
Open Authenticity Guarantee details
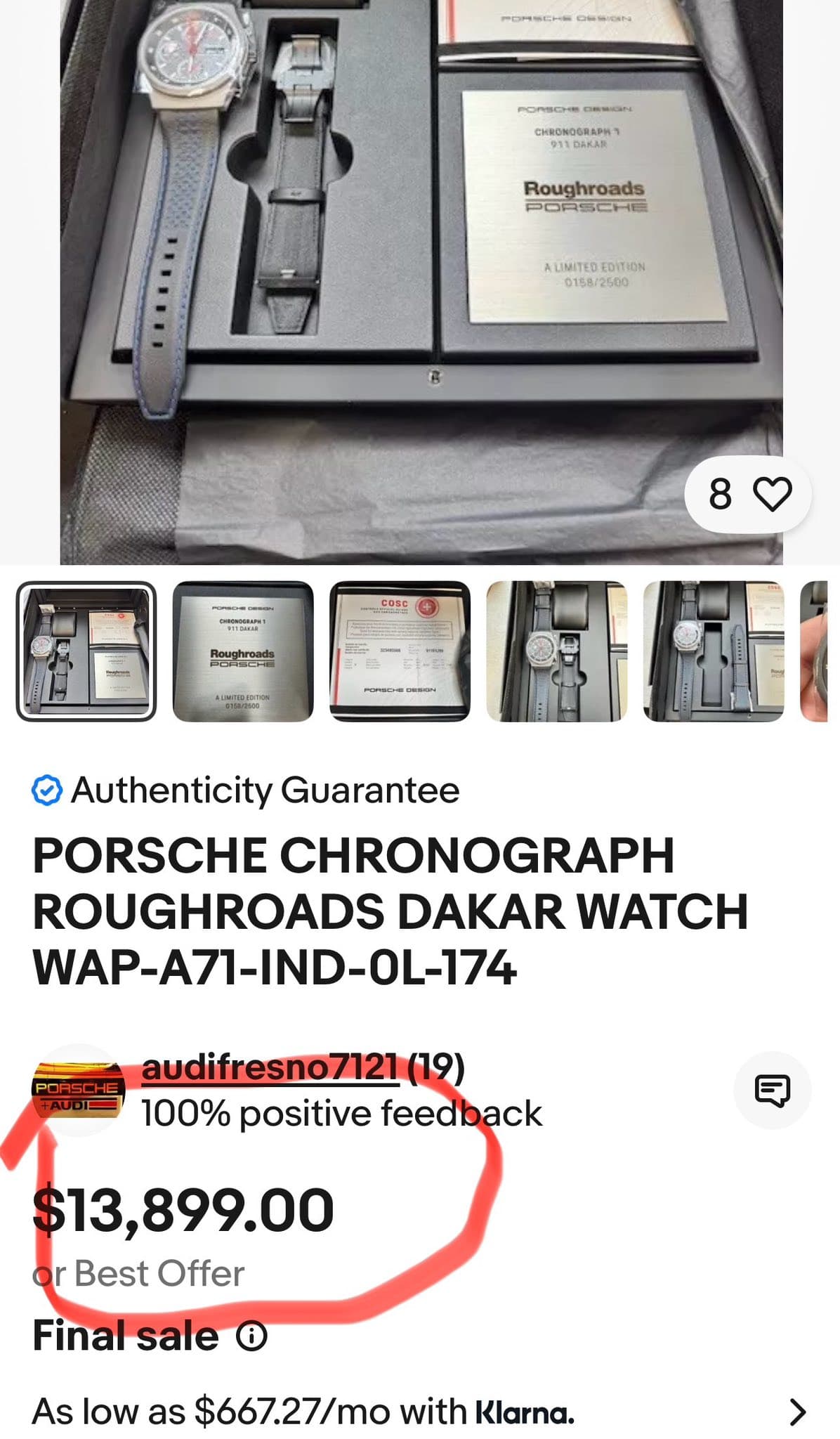tap(246, 790)
